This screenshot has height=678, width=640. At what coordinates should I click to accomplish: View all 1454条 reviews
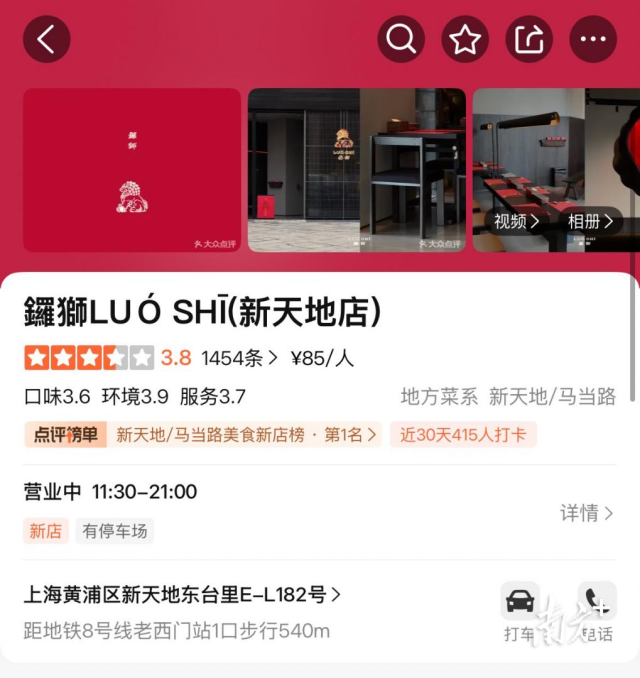point(240,358)
